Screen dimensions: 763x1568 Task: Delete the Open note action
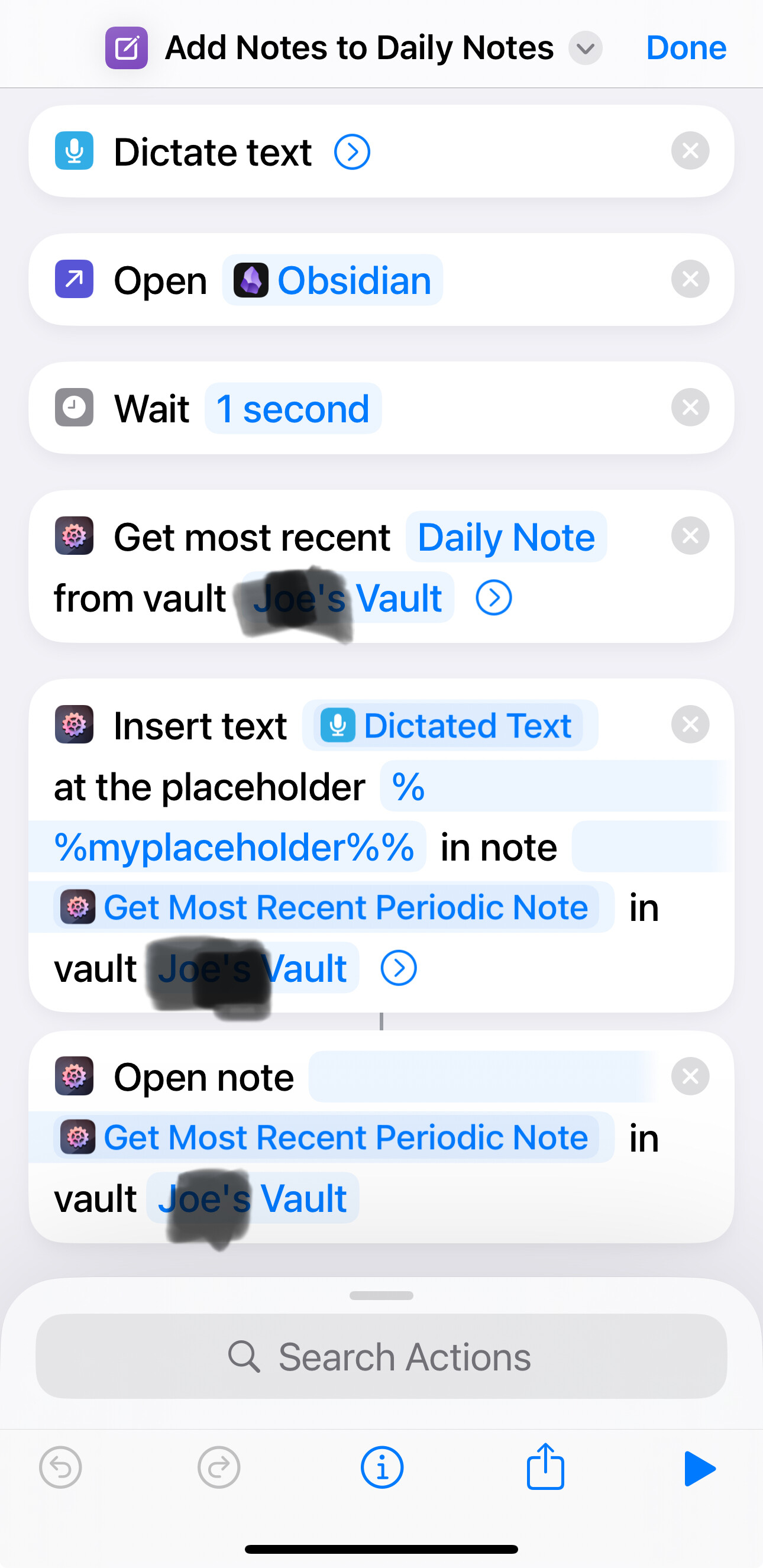(x=690, y=1077)
